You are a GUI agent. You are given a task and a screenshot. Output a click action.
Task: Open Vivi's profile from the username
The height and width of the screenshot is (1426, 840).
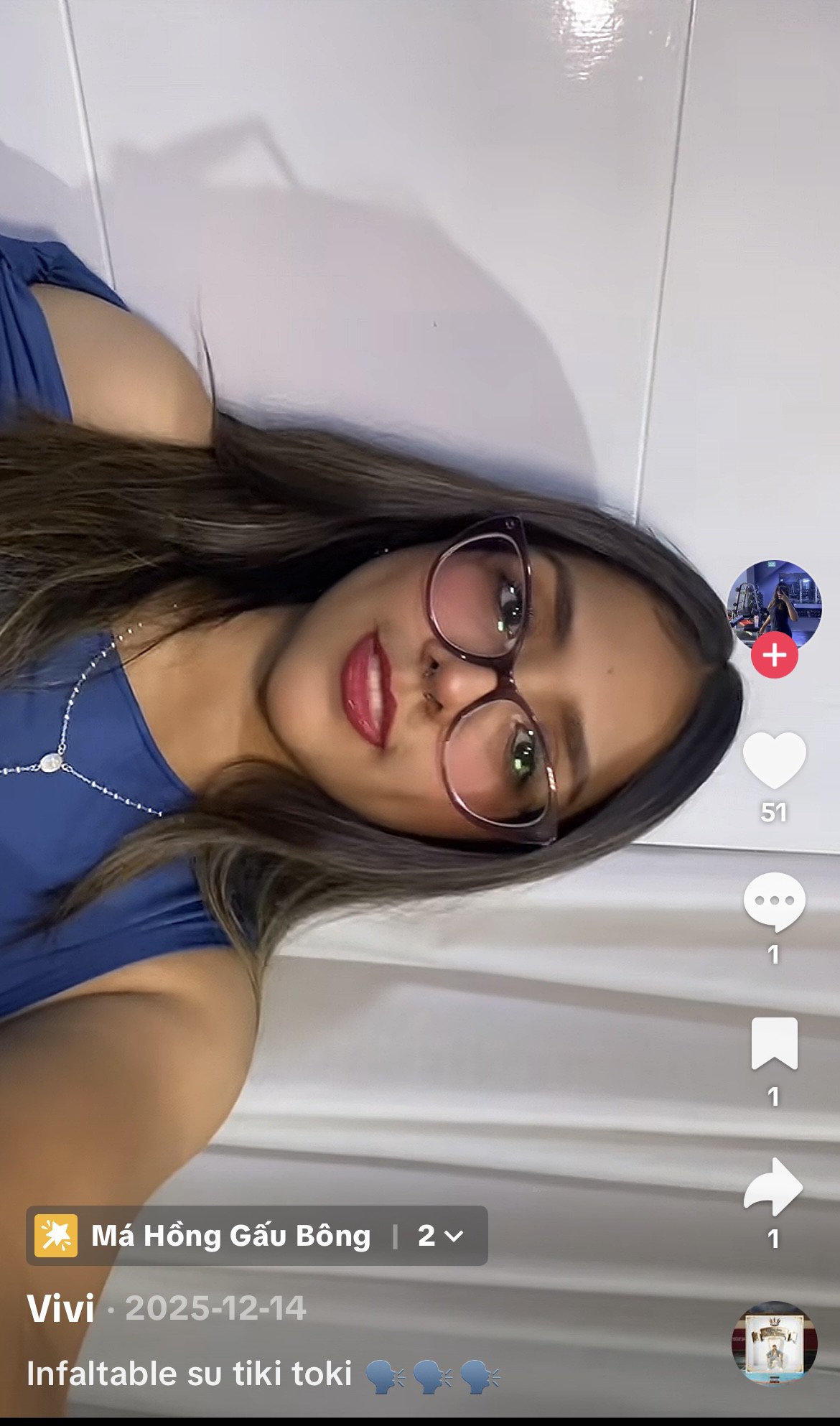coord(61,1308)
